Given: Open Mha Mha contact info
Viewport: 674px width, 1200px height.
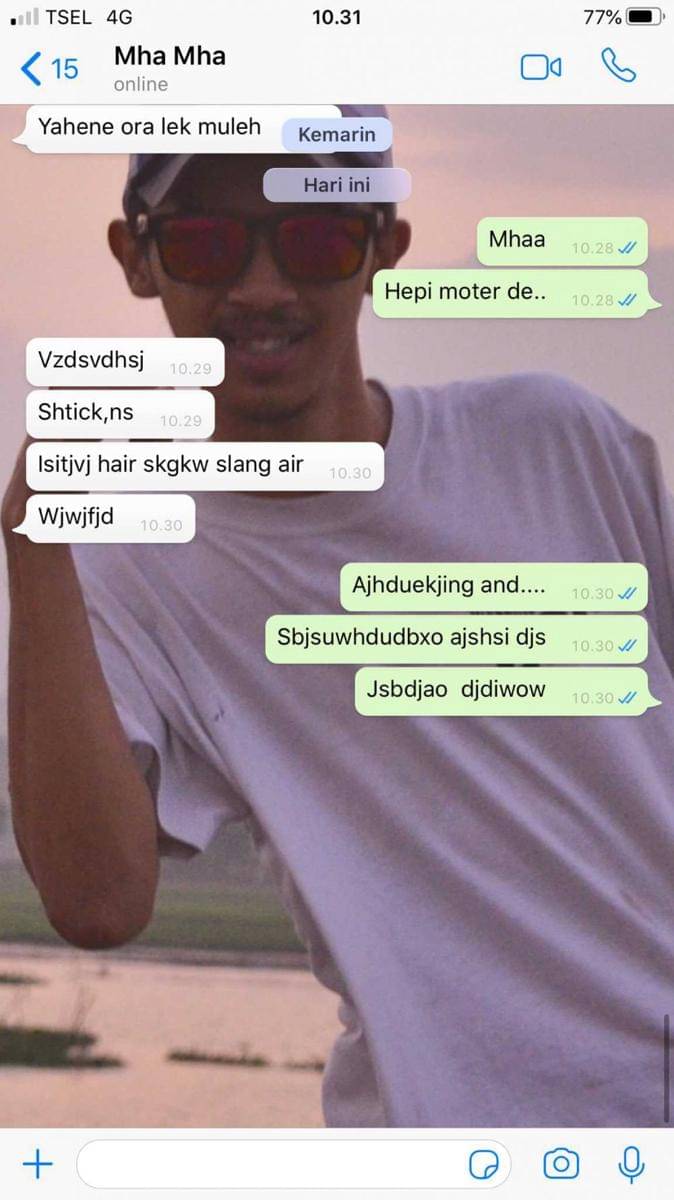Looking at the screenshot, I should click(170, 67).
